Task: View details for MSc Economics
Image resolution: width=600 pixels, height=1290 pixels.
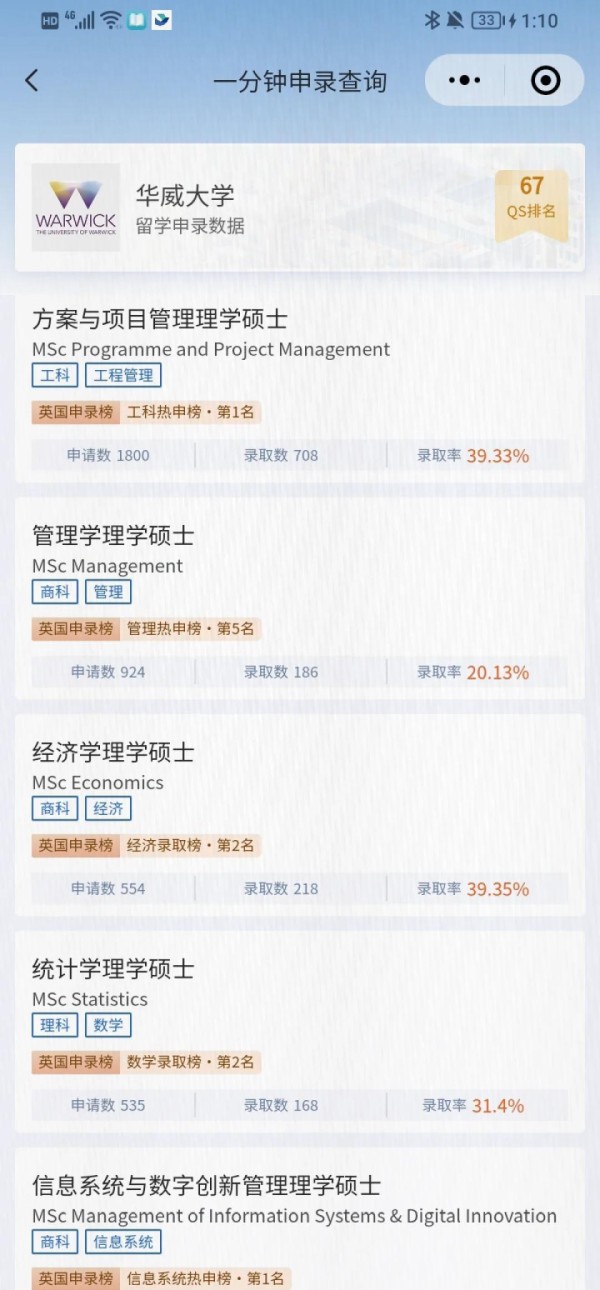Action: pyautogui.click(x=300, y=814)
